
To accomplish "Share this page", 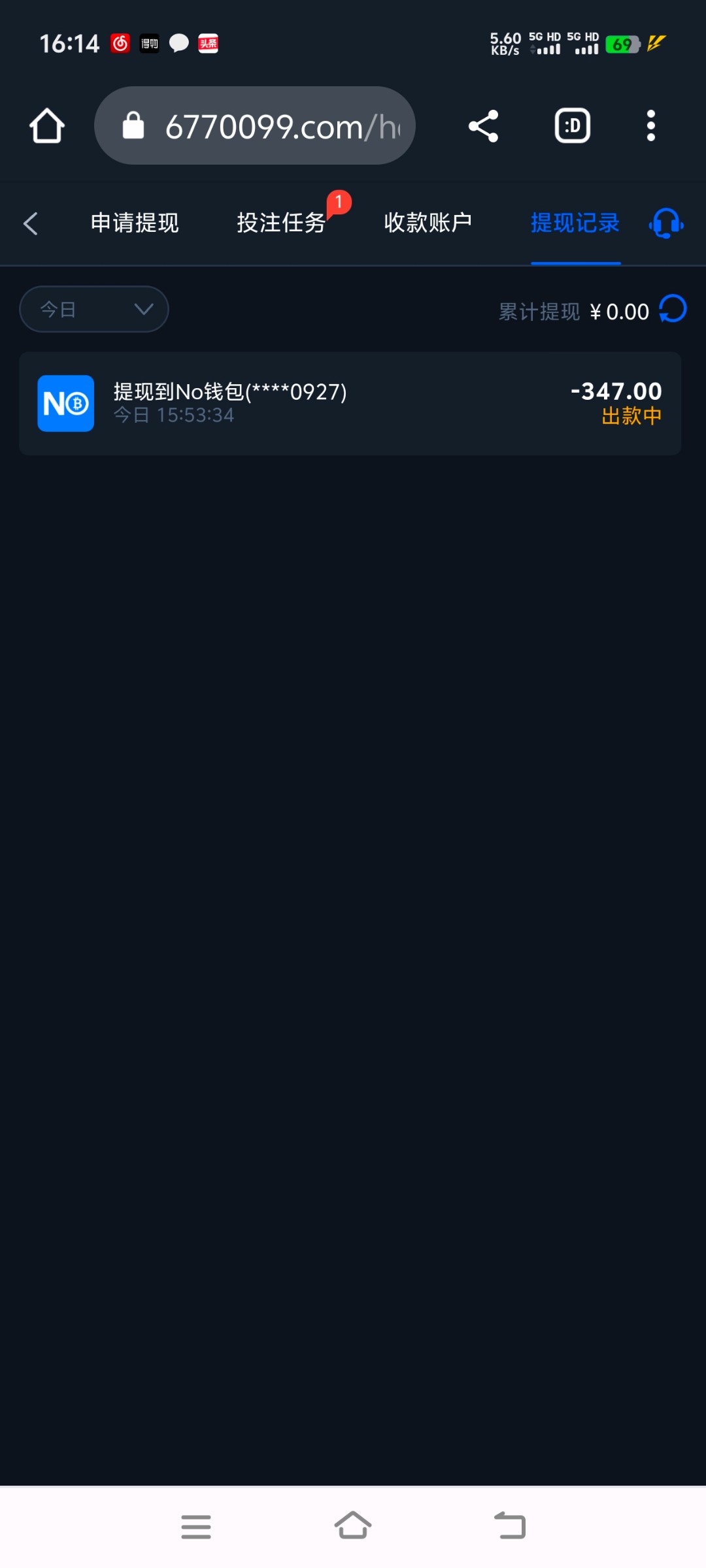I will (484, 125).
